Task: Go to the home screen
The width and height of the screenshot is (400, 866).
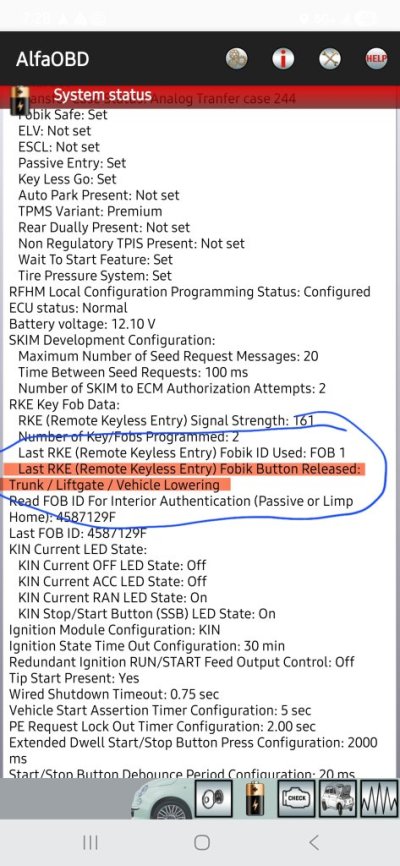Action: click(202, 842)
